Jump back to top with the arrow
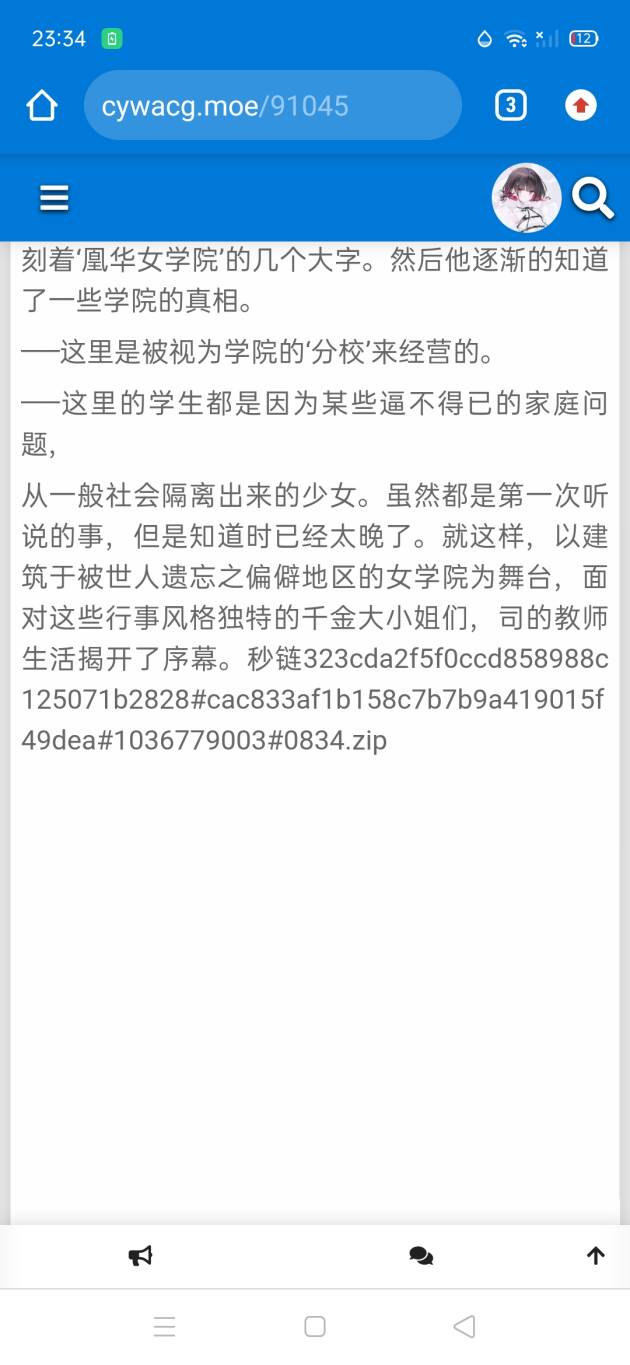The height and width of the screenshot is (1365, 630). coord(596,1256)
